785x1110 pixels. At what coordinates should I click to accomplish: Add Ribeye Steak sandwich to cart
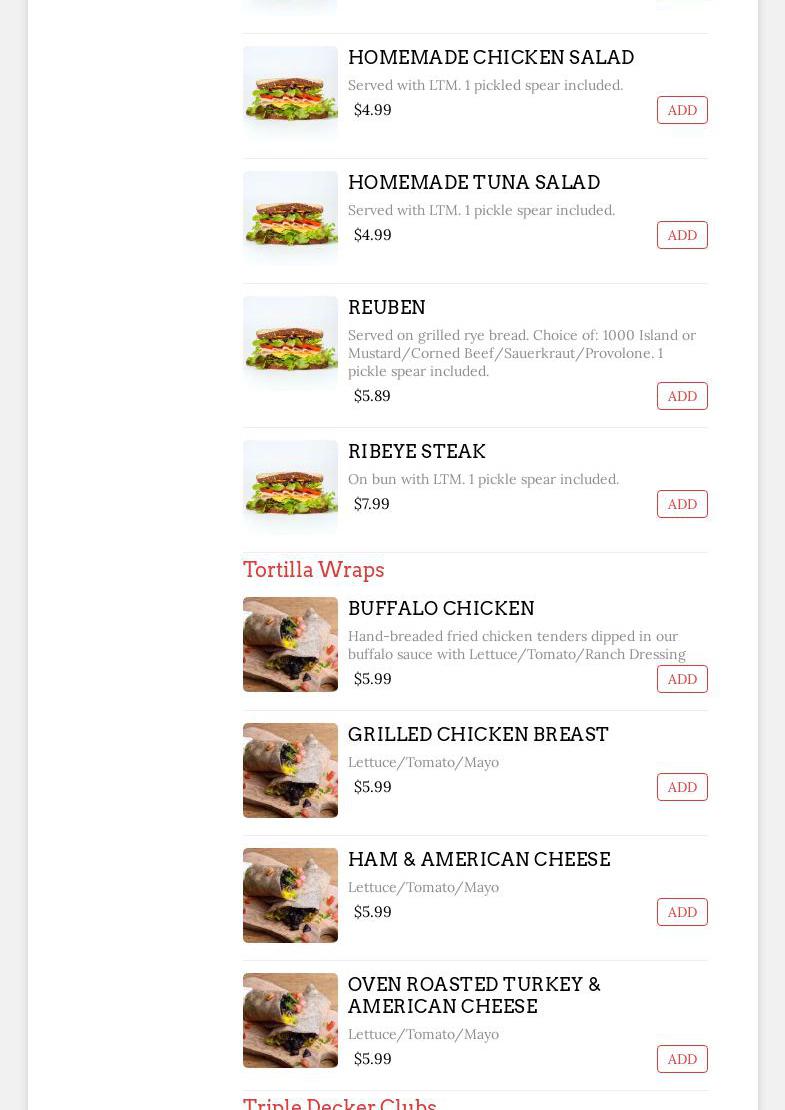[x=682, y=504]
